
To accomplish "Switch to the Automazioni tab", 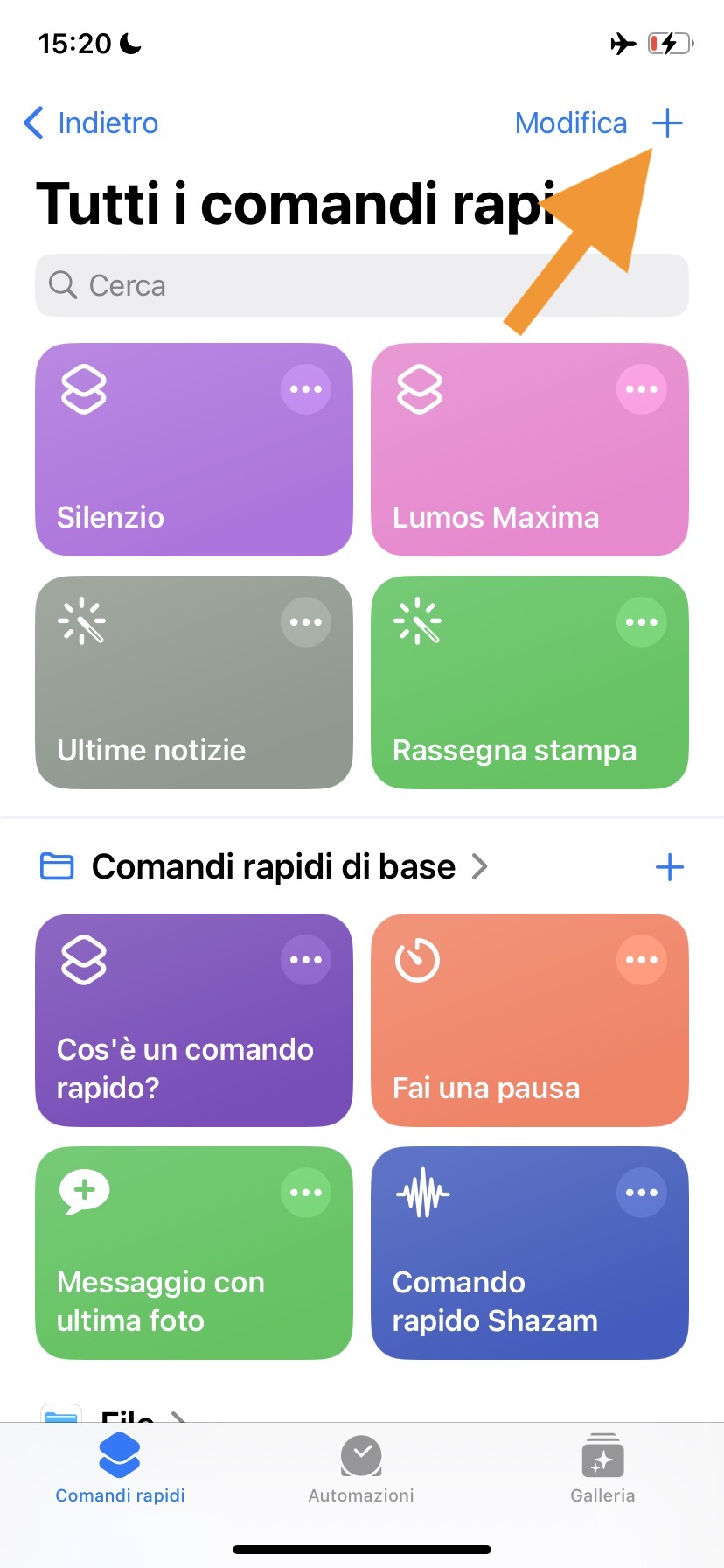I will tap(361, 1470).
